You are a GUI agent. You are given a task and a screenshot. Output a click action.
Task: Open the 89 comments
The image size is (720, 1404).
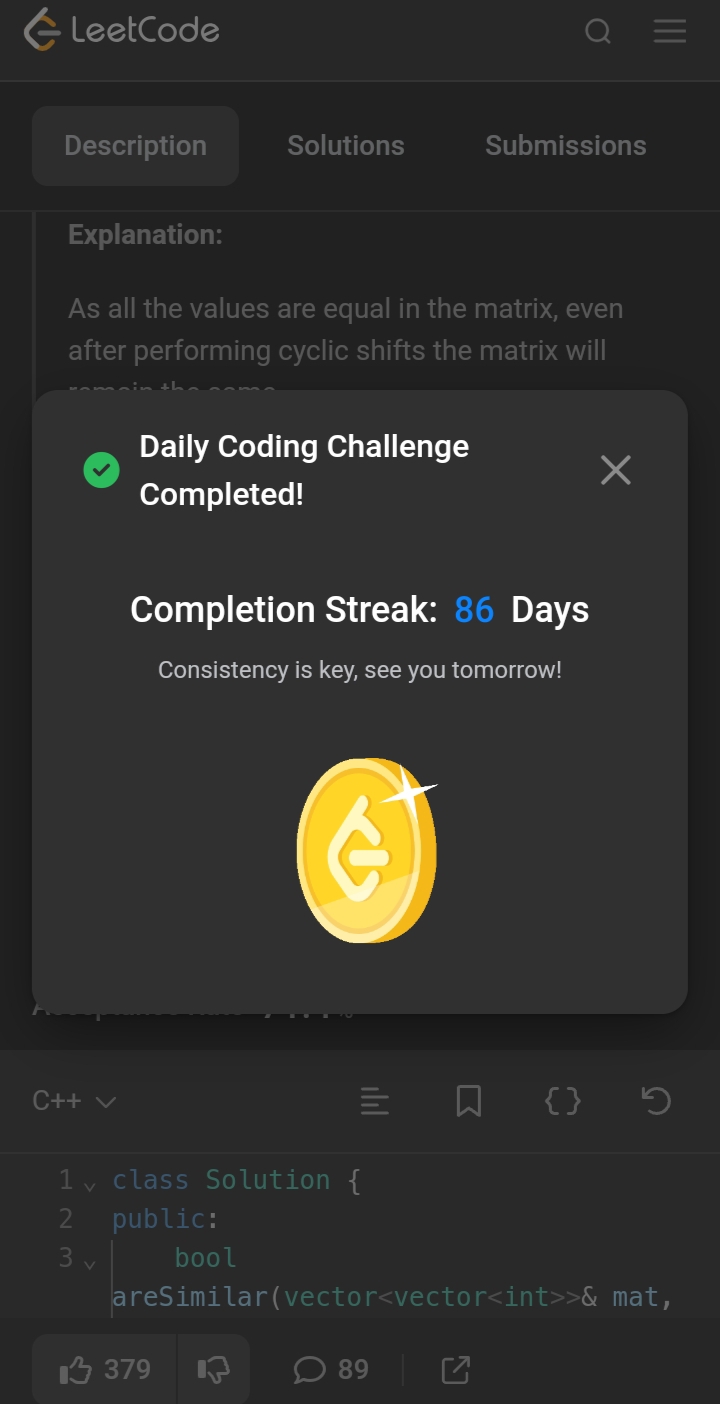tap(331, 1369)
